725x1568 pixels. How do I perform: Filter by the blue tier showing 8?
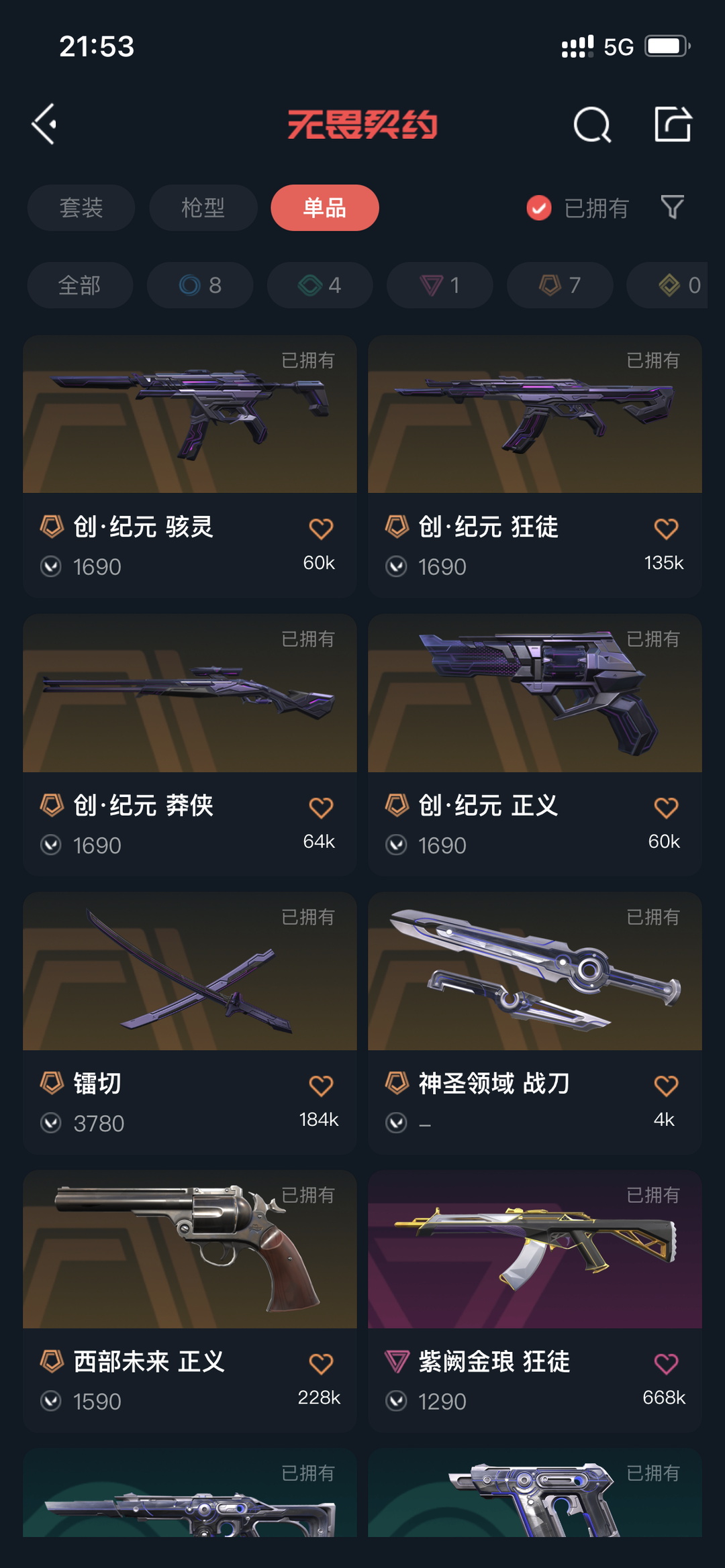coord(200,285)
